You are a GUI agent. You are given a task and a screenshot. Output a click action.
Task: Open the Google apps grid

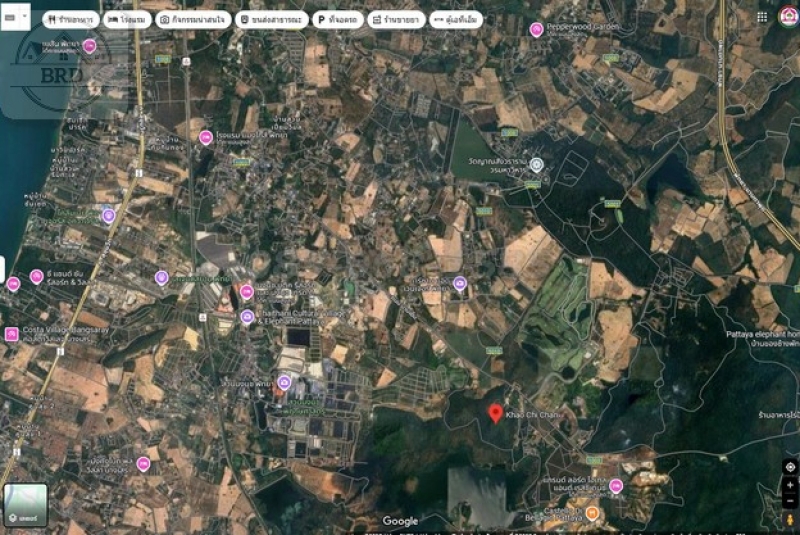(764, 17)
